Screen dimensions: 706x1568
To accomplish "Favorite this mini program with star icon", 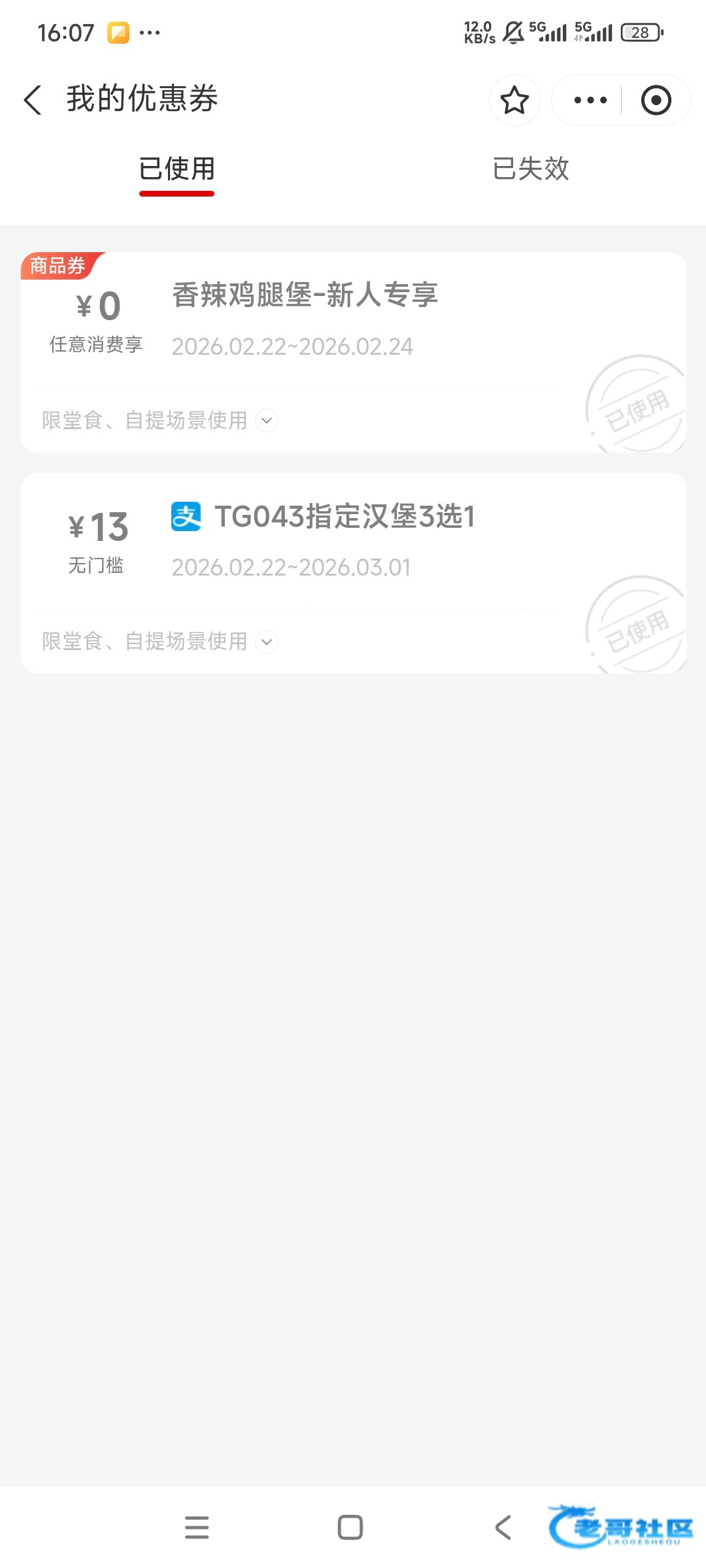I will tap(514, 100).
